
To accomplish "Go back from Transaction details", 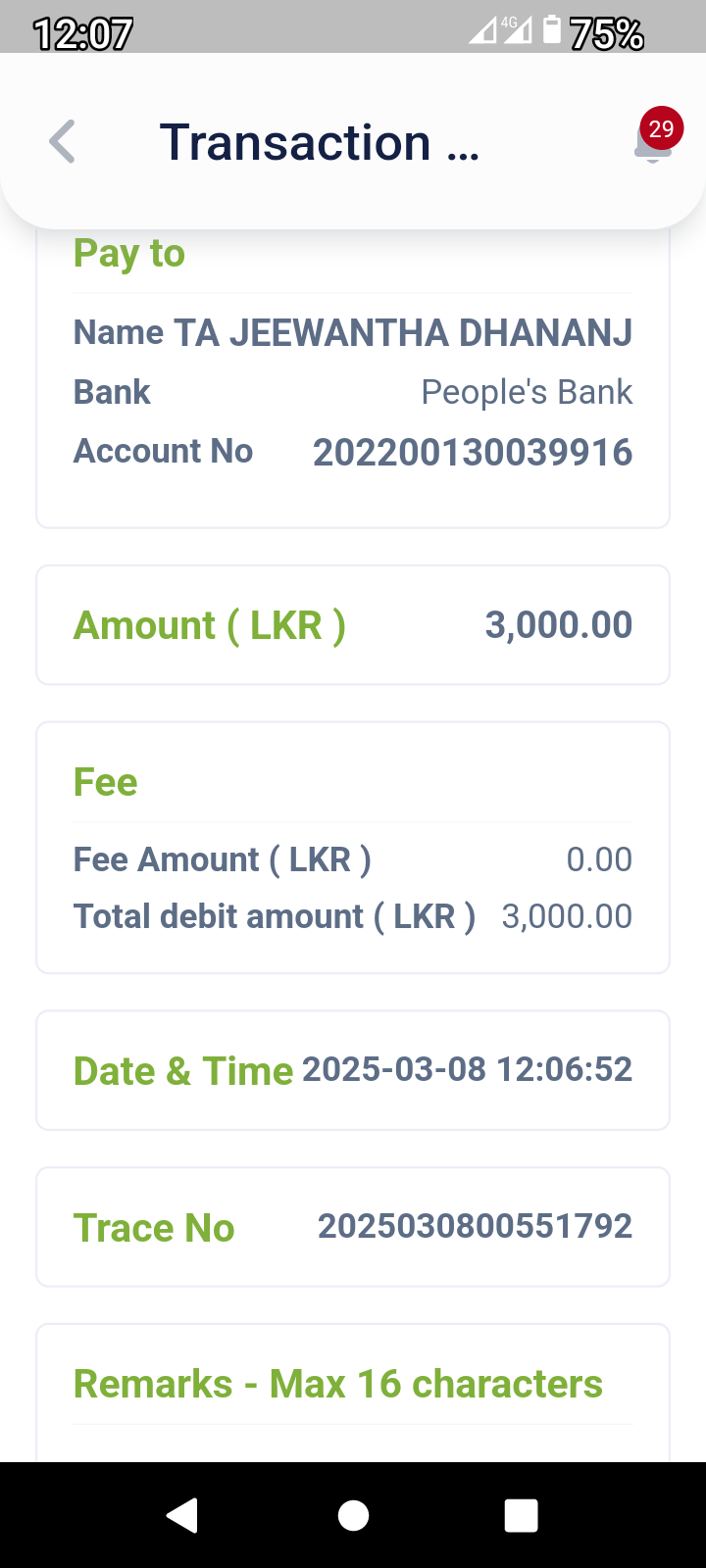I will click(x=63, y=142).
